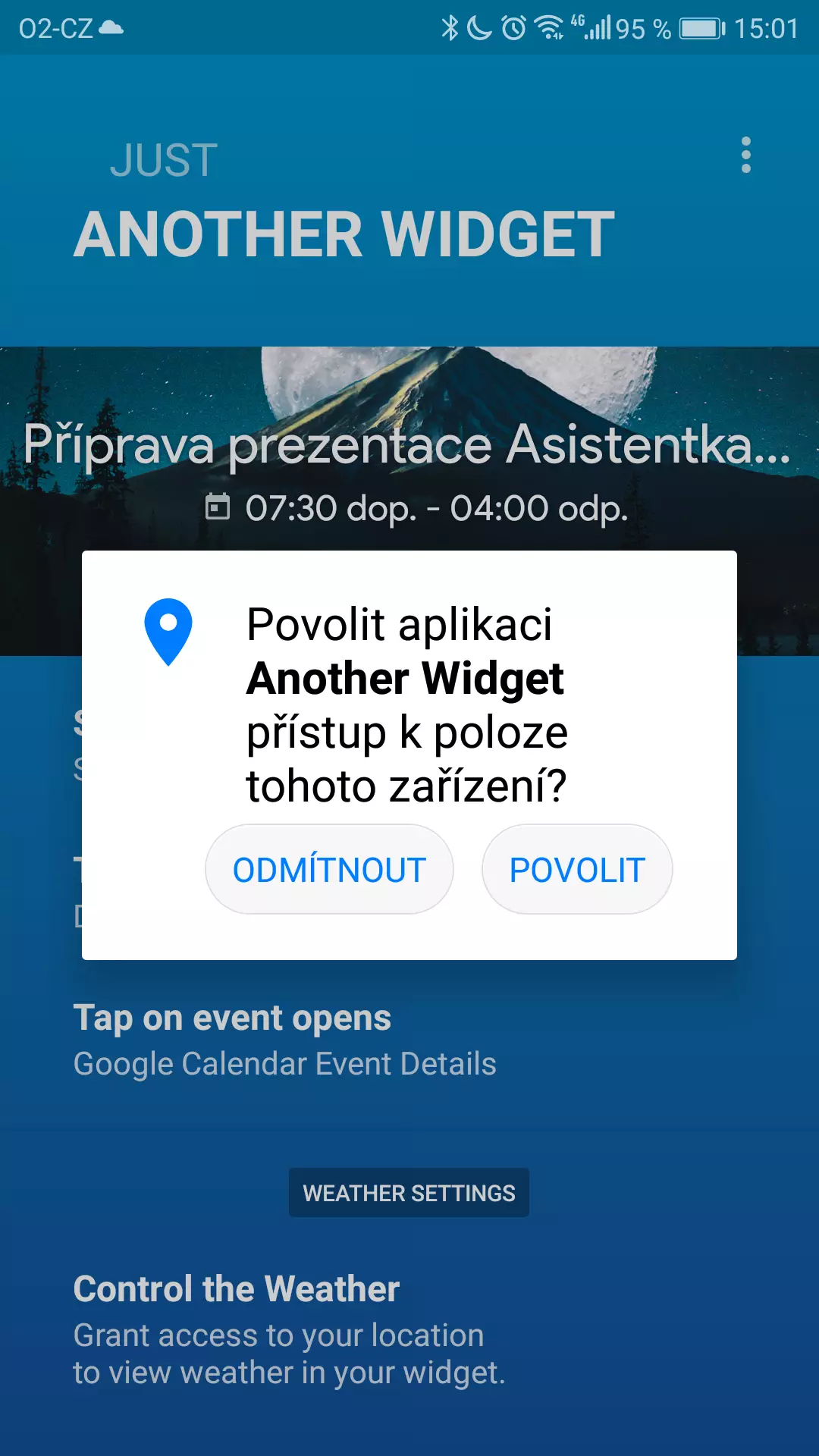Deny location permission with ODMÍTNOUT

329,870
